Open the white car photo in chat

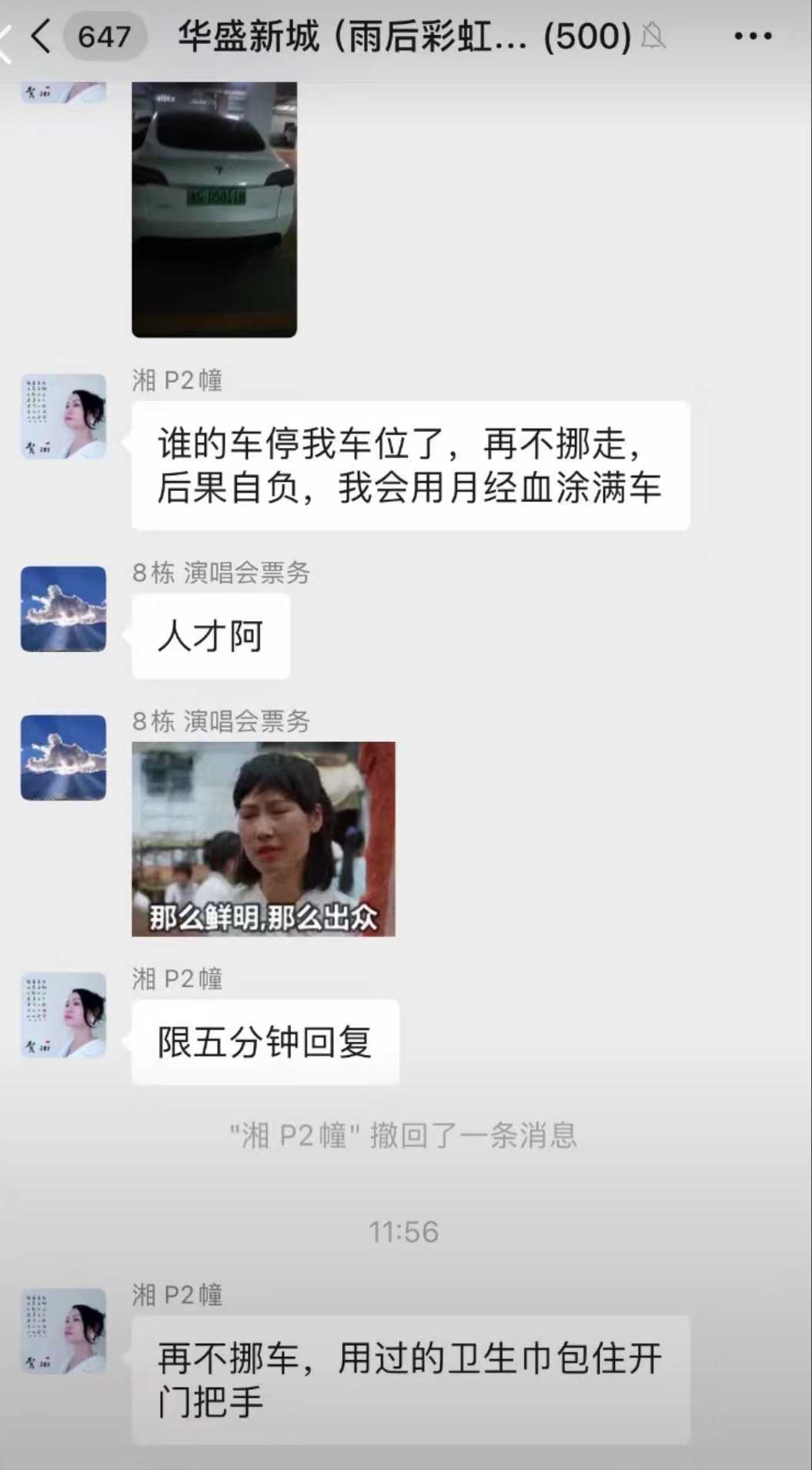[214, 209]
